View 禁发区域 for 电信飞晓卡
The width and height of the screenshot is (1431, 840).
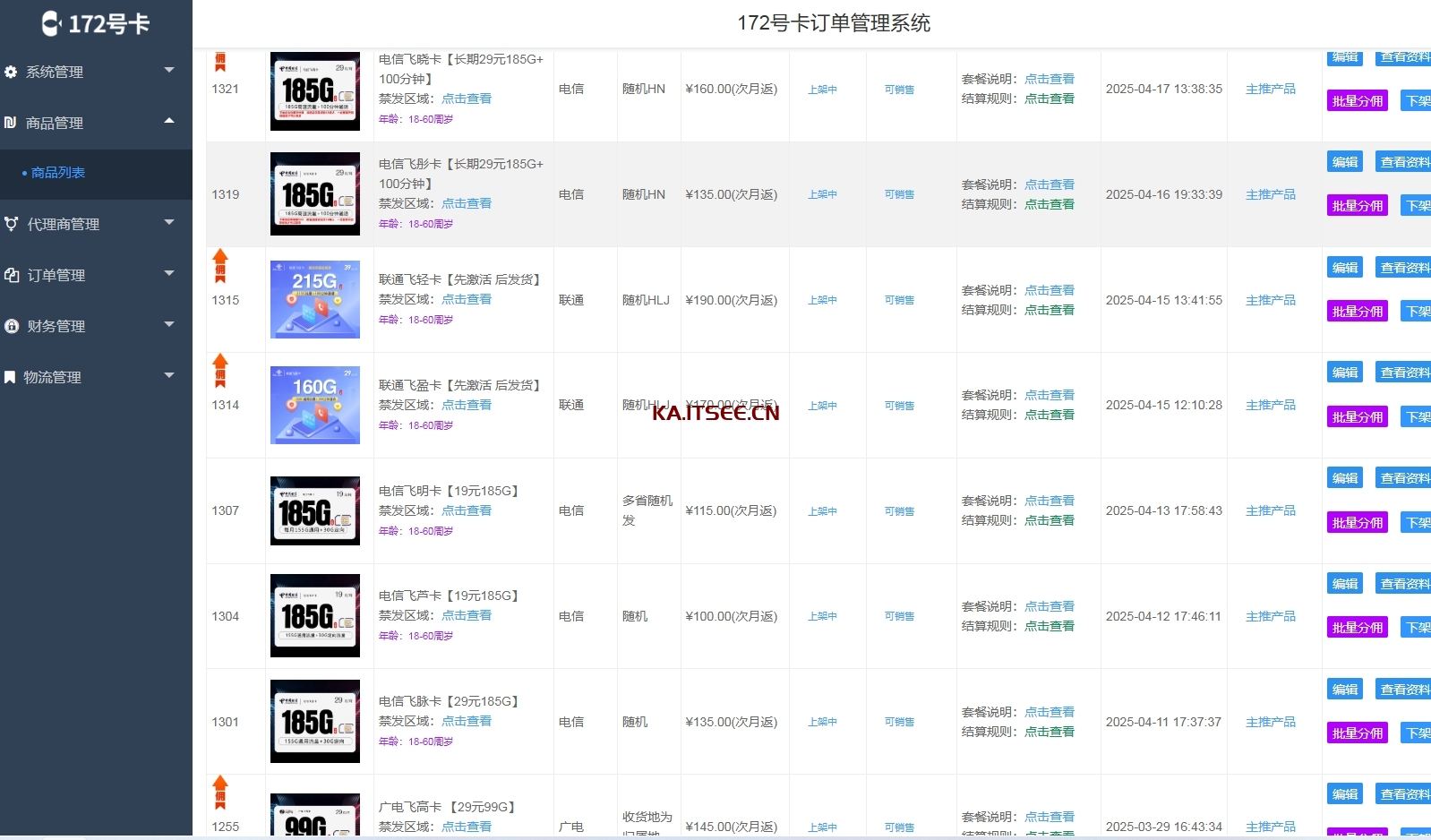(466, 99)
